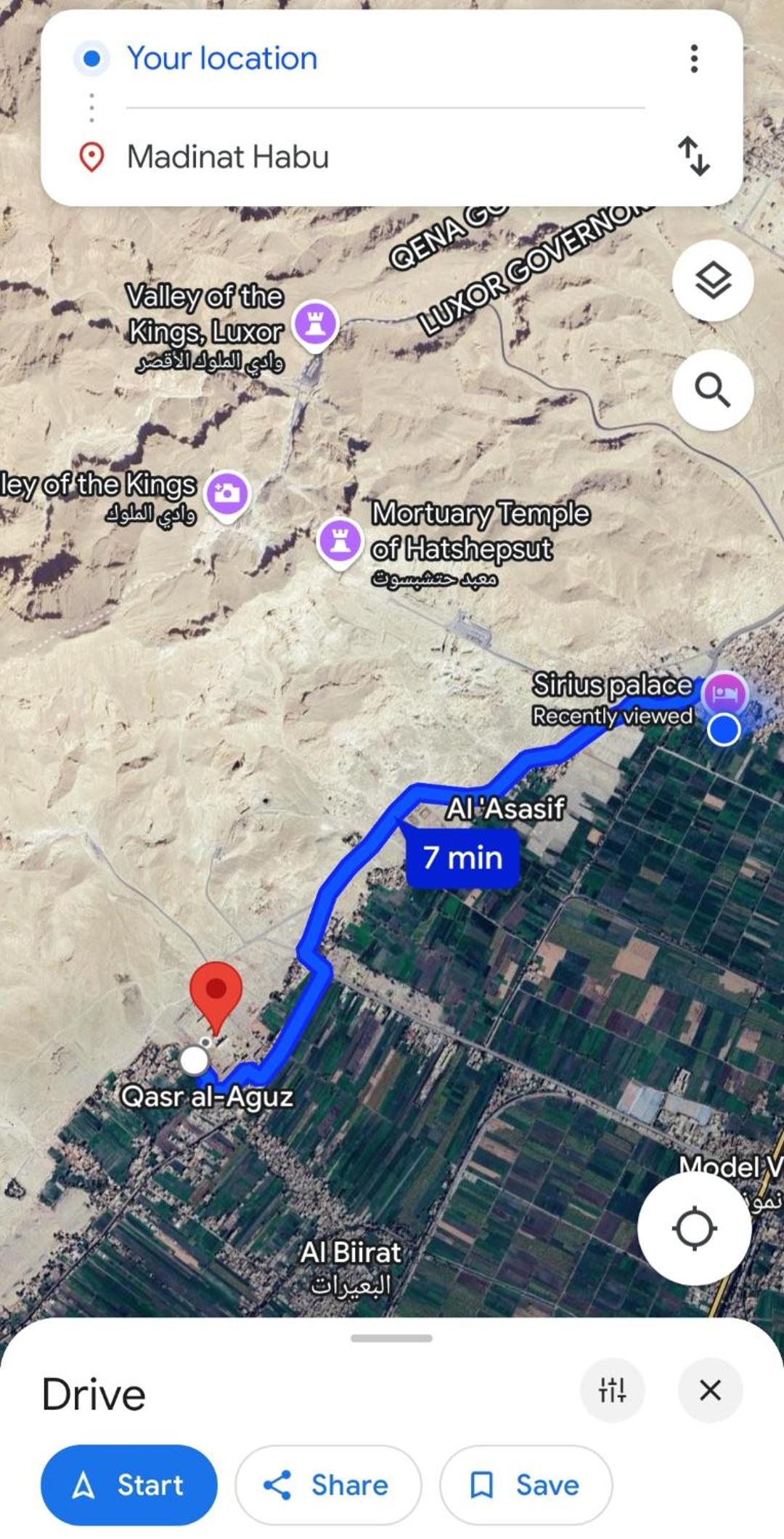Tap the 7 min route label

click(x=462, y=858)
